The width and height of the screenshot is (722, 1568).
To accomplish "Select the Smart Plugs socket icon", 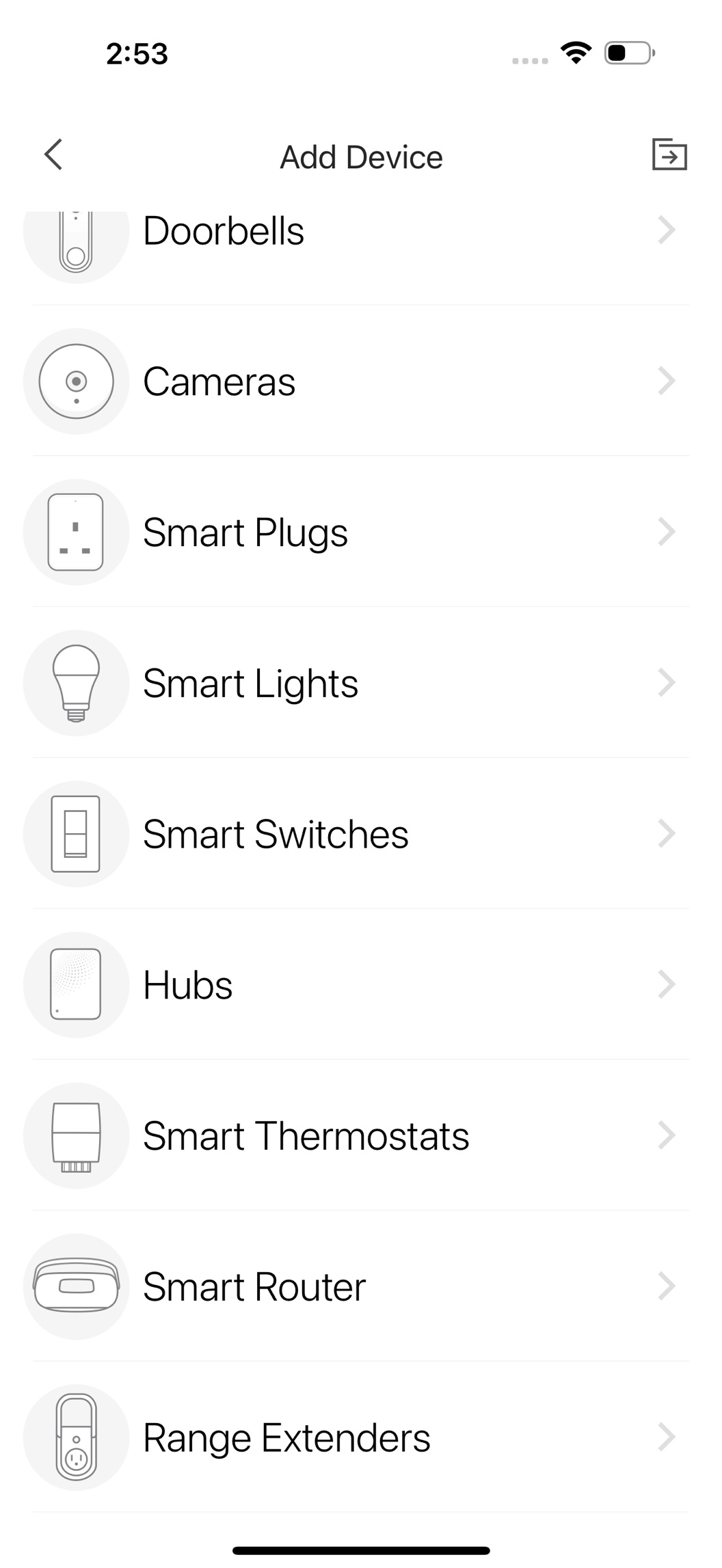I will pyautogui.click(x=77, y=531).
